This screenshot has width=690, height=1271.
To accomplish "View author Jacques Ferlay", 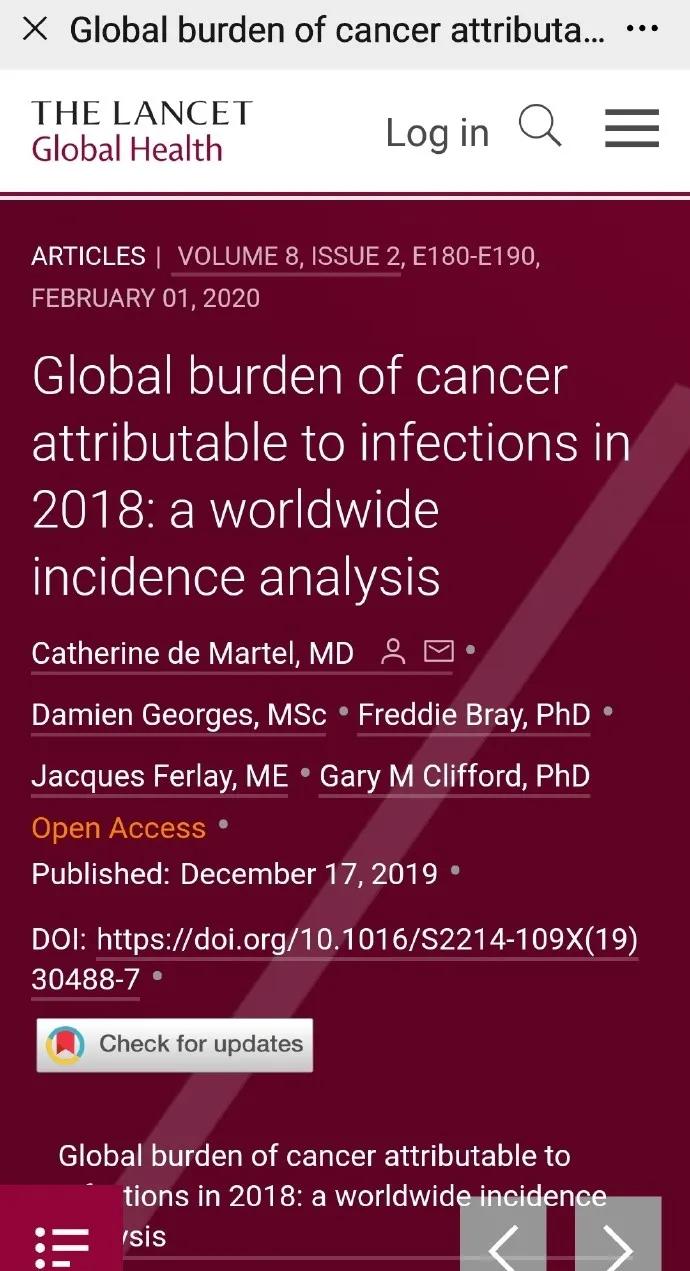I will pos(160,776).
